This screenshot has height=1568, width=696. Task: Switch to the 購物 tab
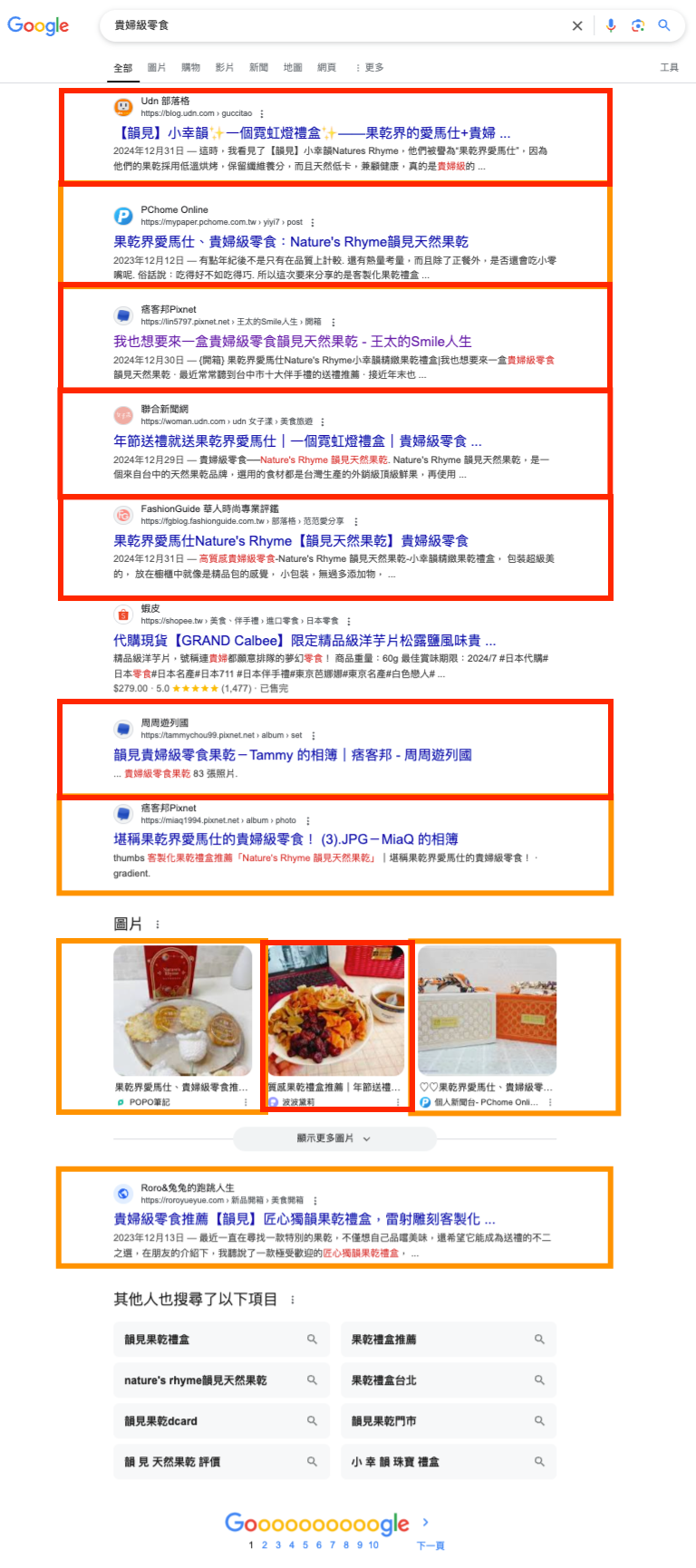[x=190, y=68]
